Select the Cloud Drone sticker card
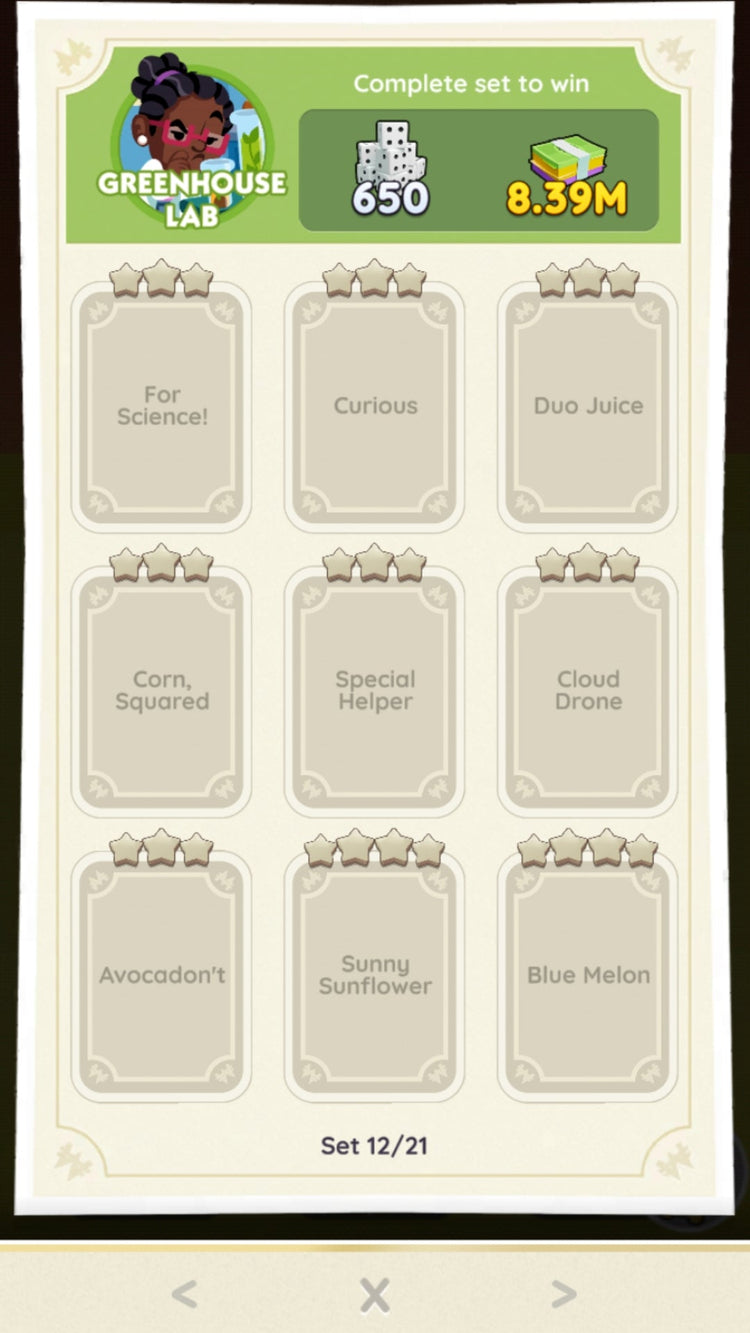 (x=588, y=691)
